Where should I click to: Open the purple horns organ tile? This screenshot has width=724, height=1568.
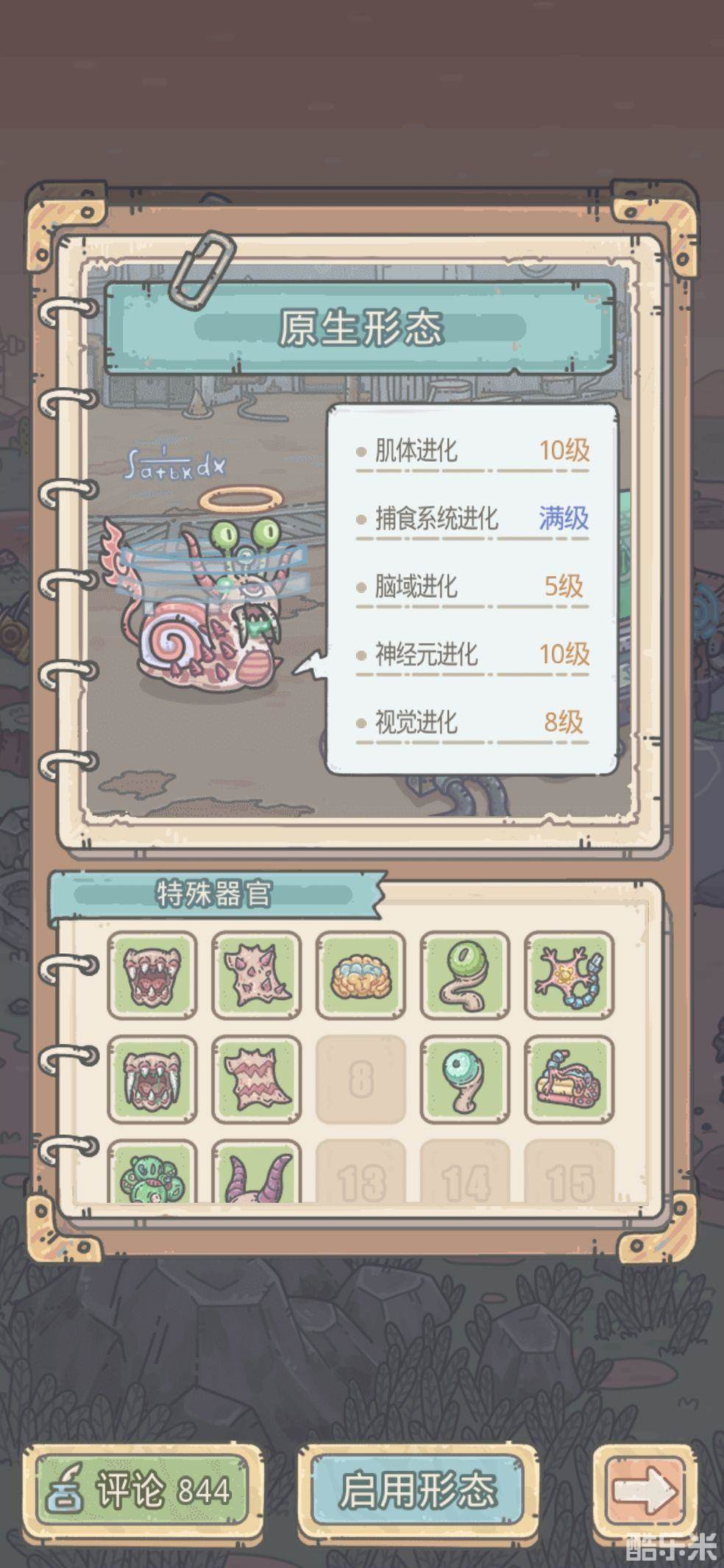pyautogui.click(x=257, y=1172)
